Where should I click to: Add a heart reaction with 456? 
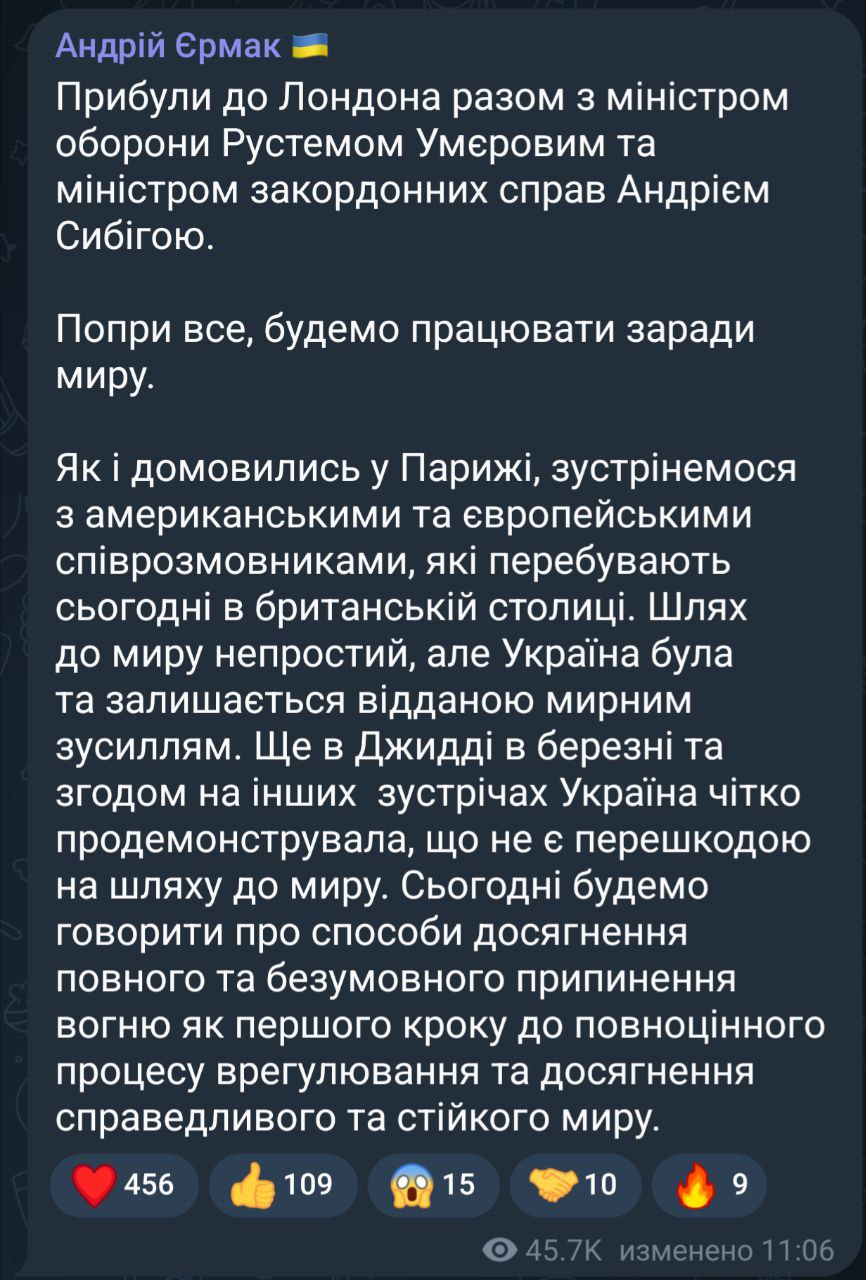pos(124,1185)
